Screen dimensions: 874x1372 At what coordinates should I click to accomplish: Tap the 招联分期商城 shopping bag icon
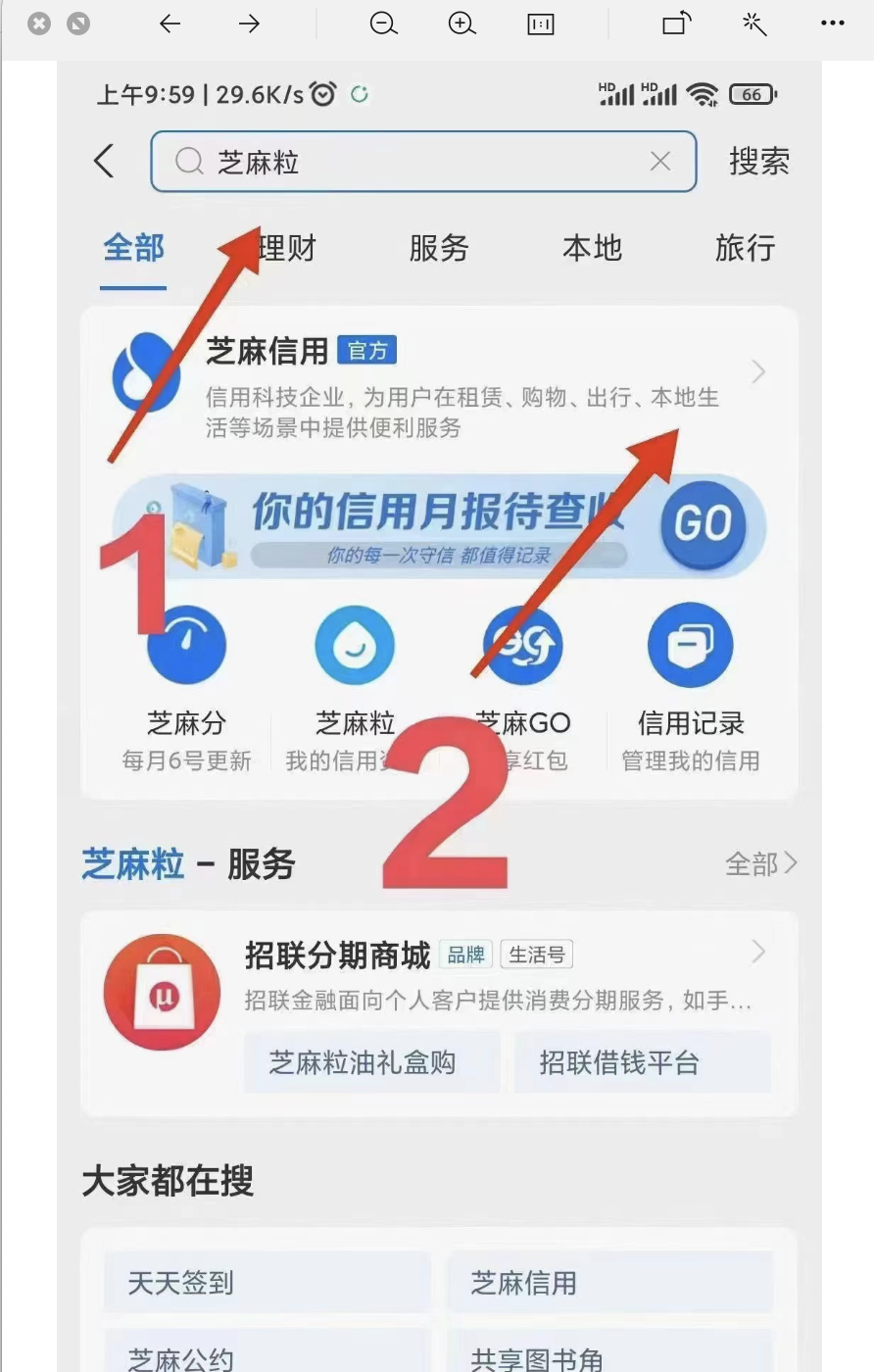coord(162,991)
